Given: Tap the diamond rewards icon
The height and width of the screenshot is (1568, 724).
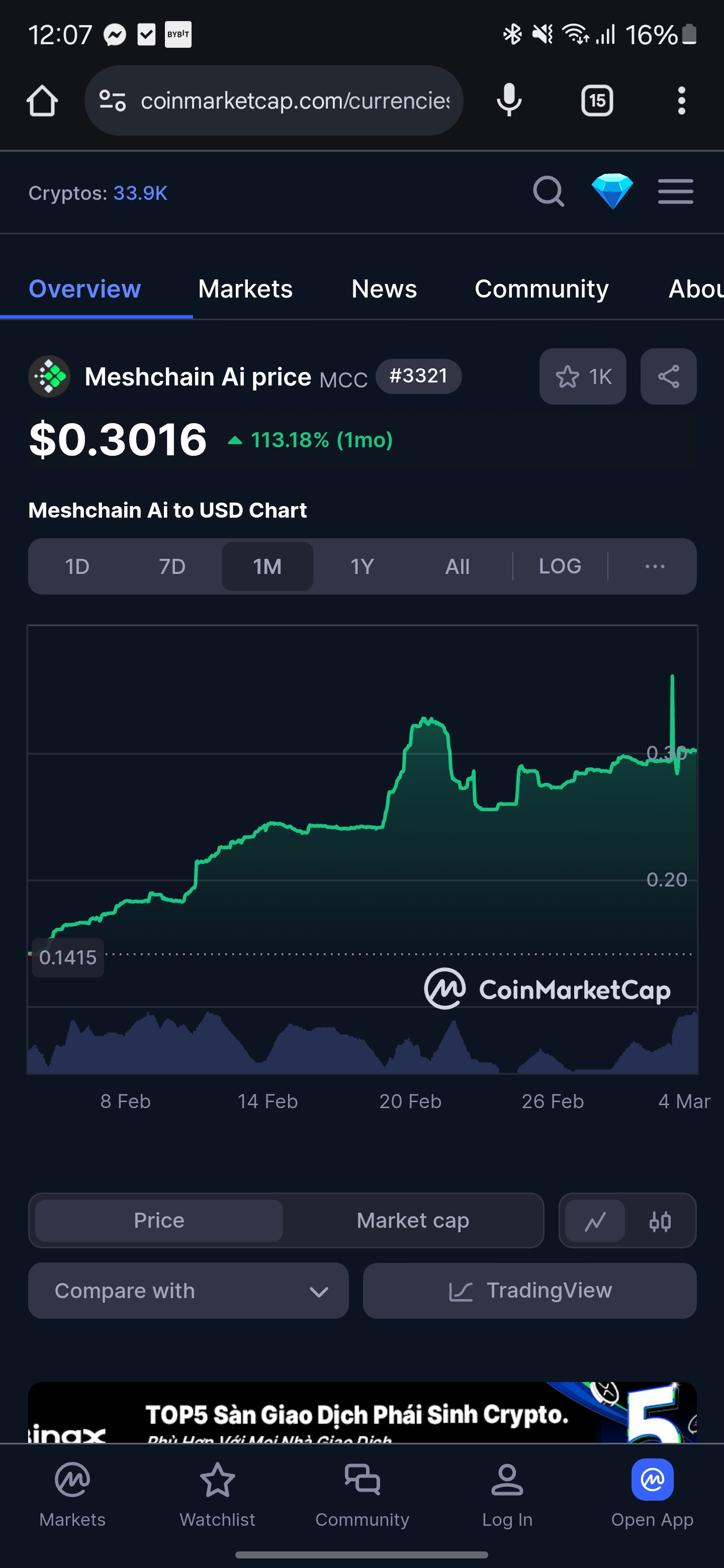Looking at the screenshot, I should tap(612, 192).
